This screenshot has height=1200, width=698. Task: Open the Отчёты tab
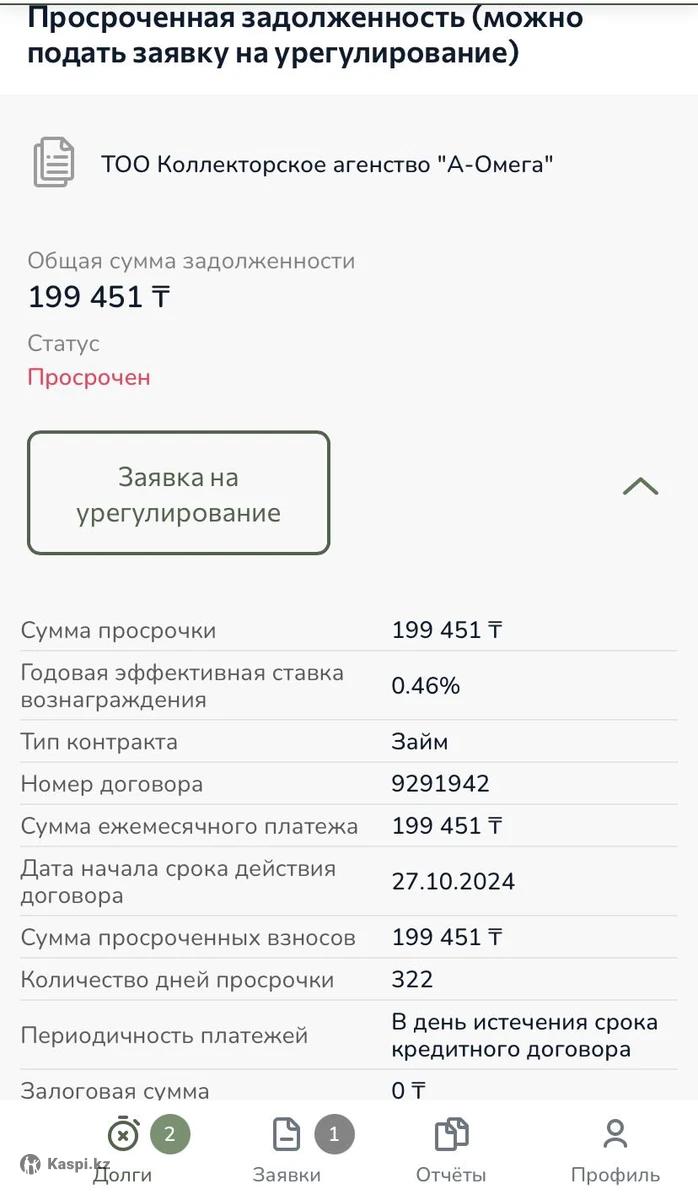click(451, 1150)
